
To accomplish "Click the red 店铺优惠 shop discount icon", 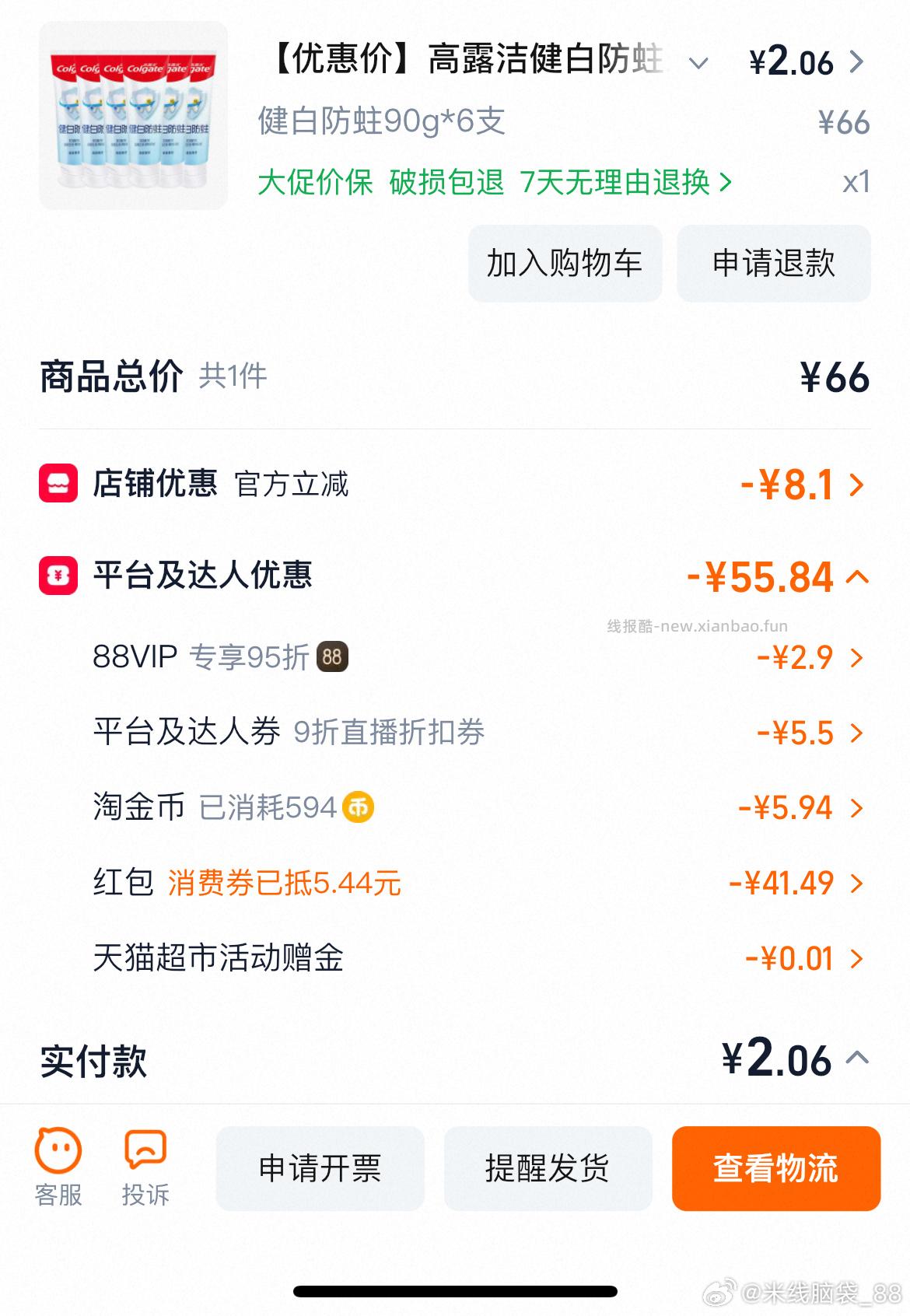I will [58, 484].
